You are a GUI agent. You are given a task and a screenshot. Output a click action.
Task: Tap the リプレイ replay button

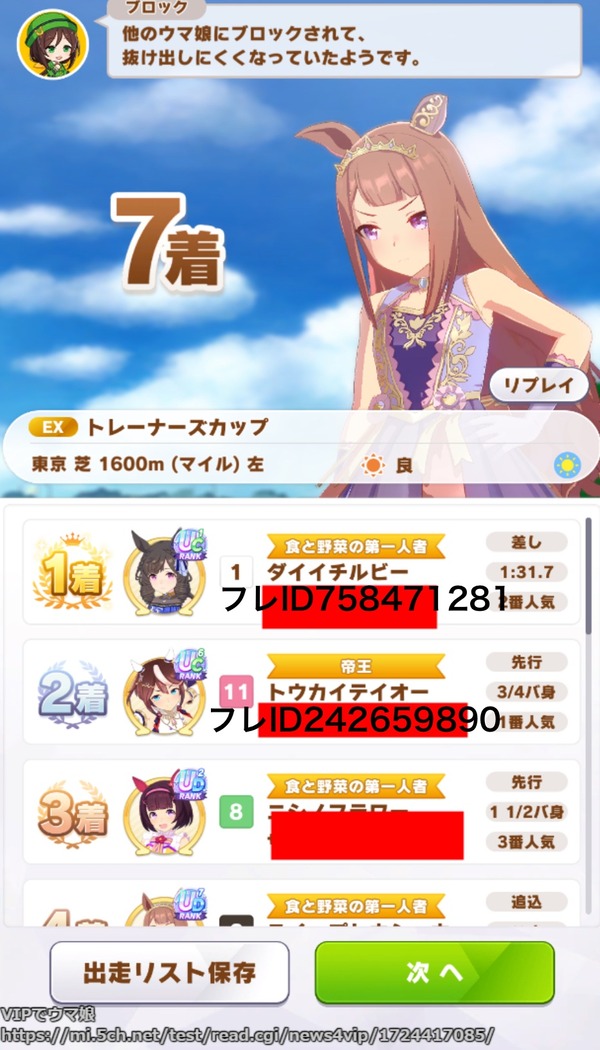(538, 385)
